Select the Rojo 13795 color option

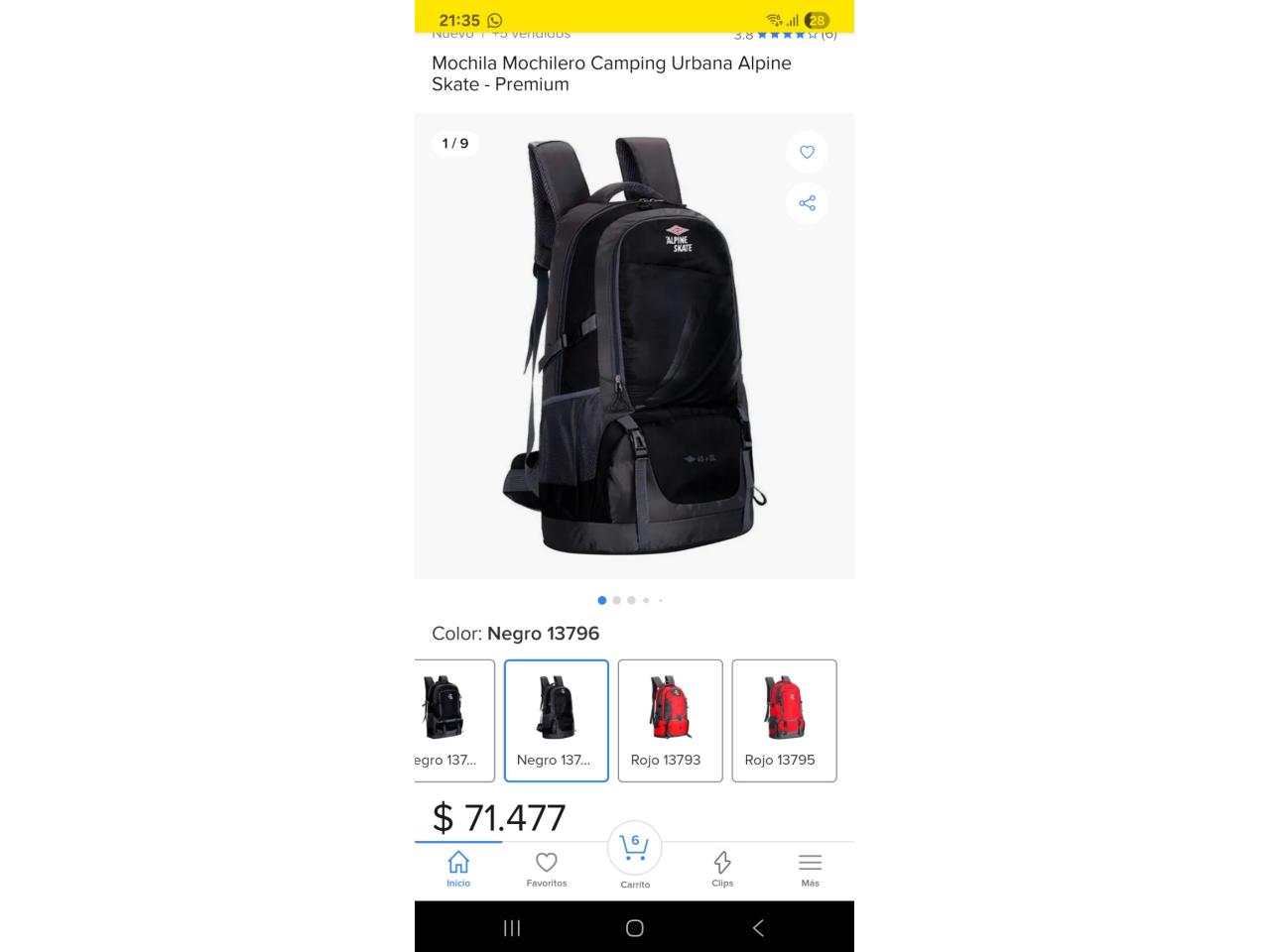point(784,720)
